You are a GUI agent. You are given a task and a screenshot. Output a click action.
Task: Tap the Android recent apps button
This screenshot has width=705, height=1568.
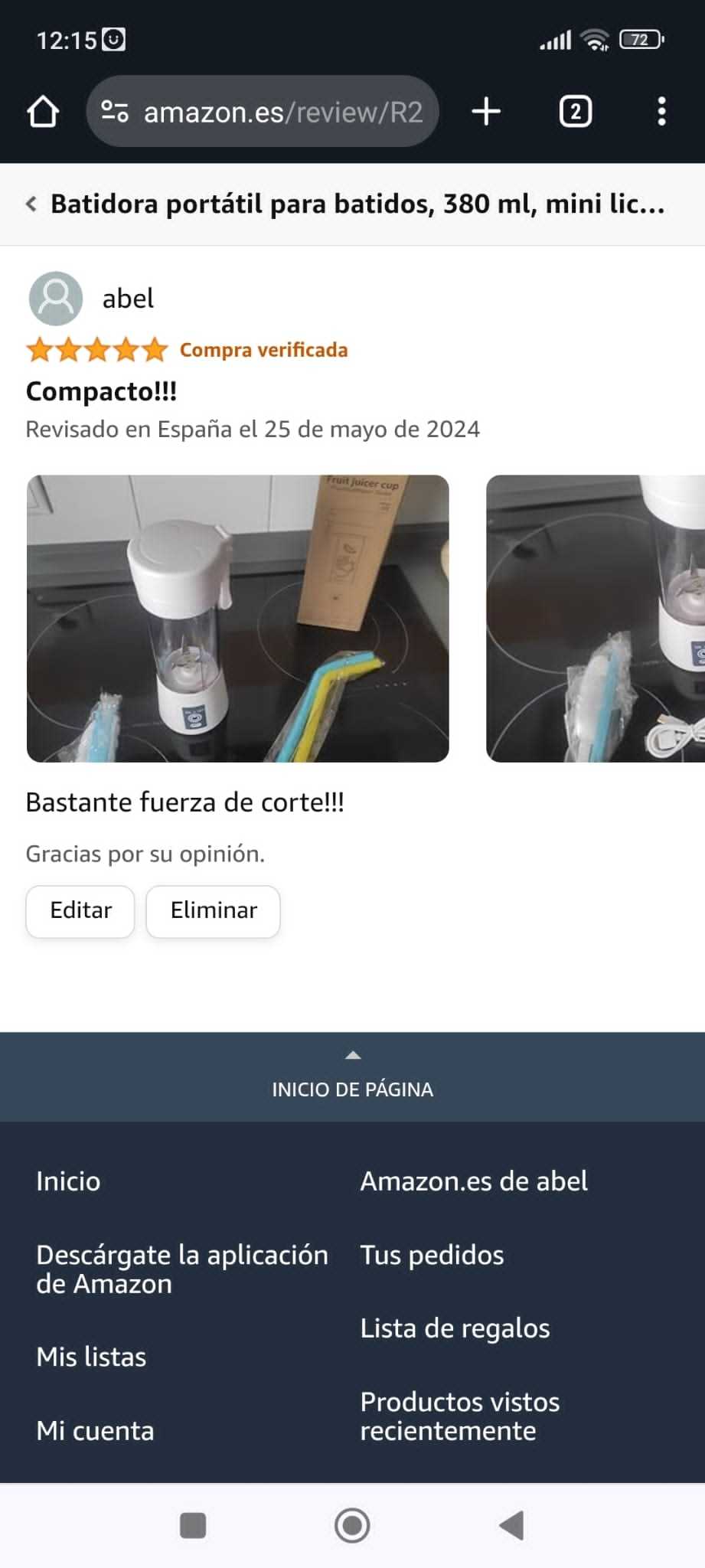point(194,1525)
